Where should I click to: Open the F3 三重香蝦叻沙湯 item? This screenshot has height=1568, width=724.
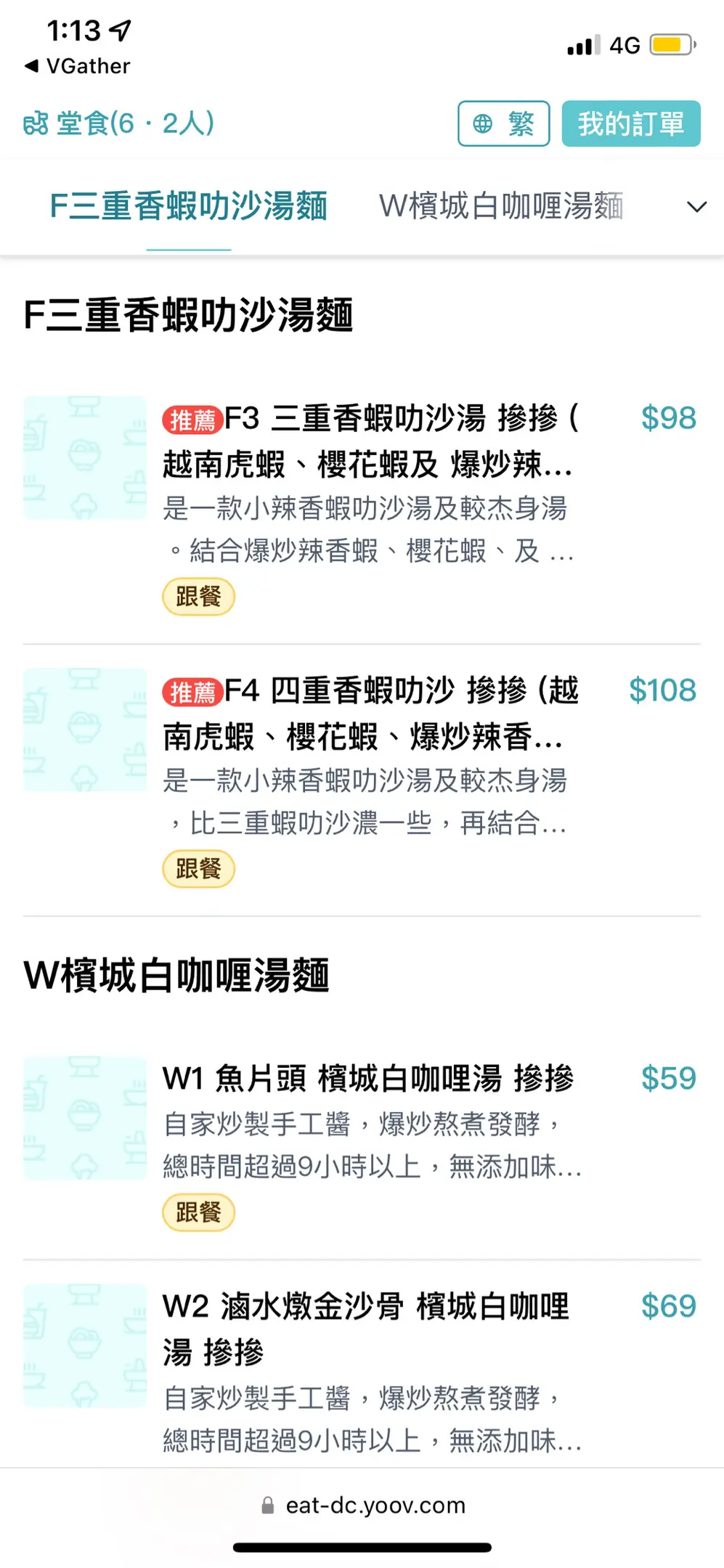369,441
